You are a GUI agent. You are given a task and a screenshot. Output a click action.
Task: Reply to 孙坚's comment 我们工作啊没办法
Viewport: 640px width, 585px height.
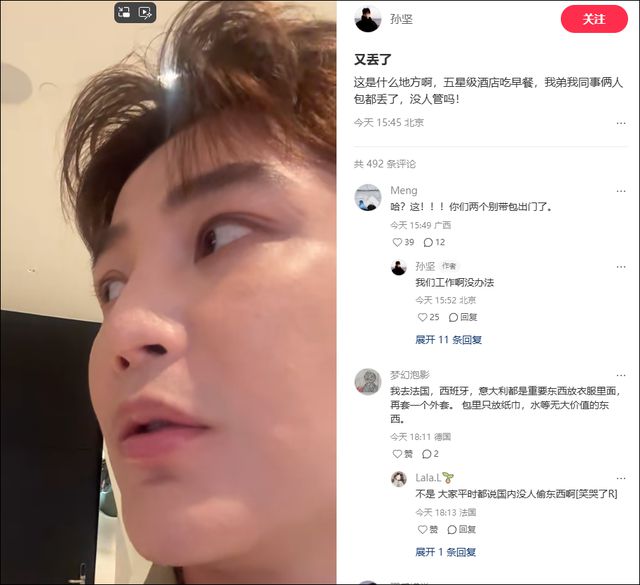coord(461,317)
